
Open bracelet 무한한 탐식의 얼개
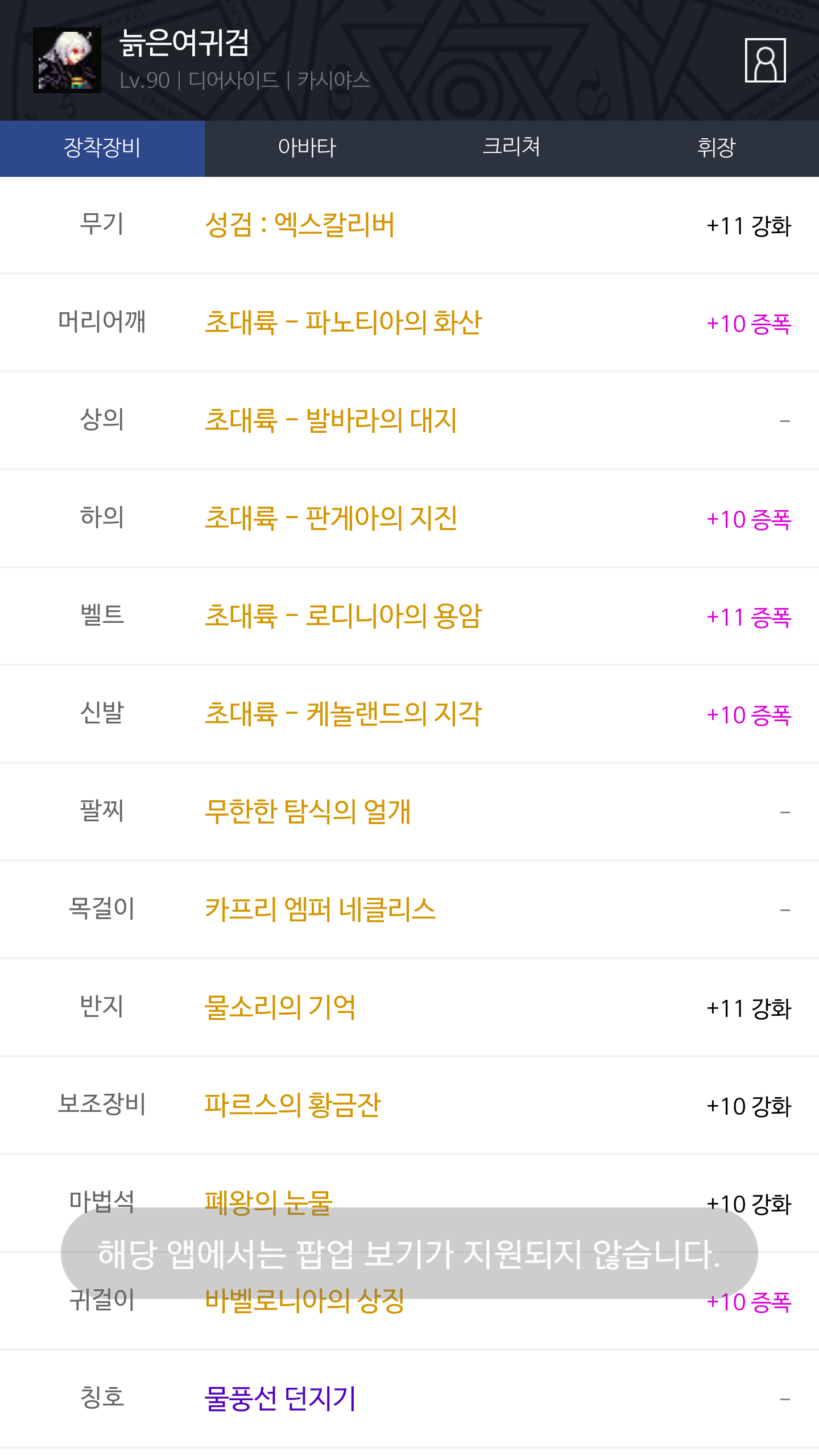[308, 812]
